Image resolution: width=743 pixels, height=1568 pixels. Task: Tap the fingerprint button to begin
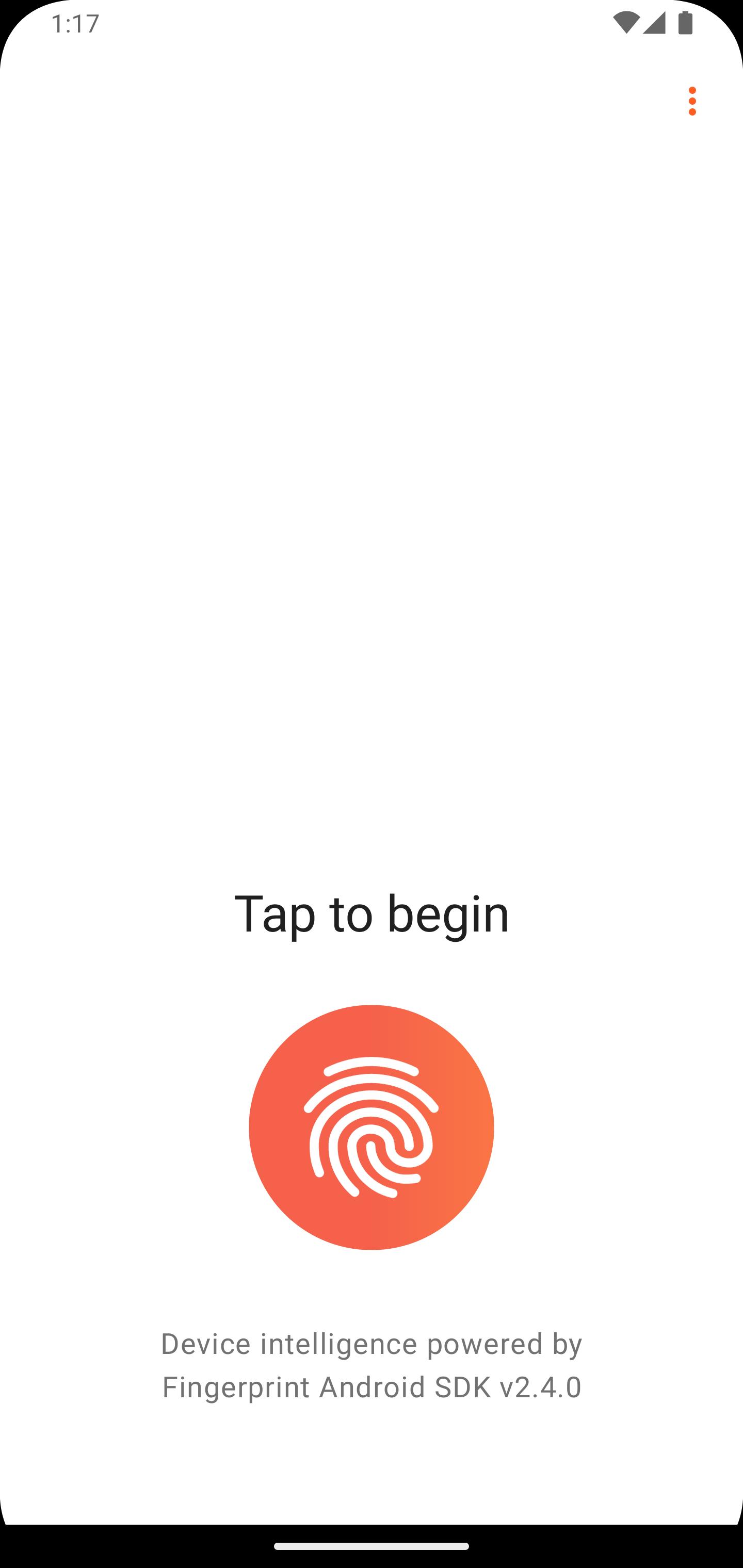pyautogui.click(x=372, y=1128)
